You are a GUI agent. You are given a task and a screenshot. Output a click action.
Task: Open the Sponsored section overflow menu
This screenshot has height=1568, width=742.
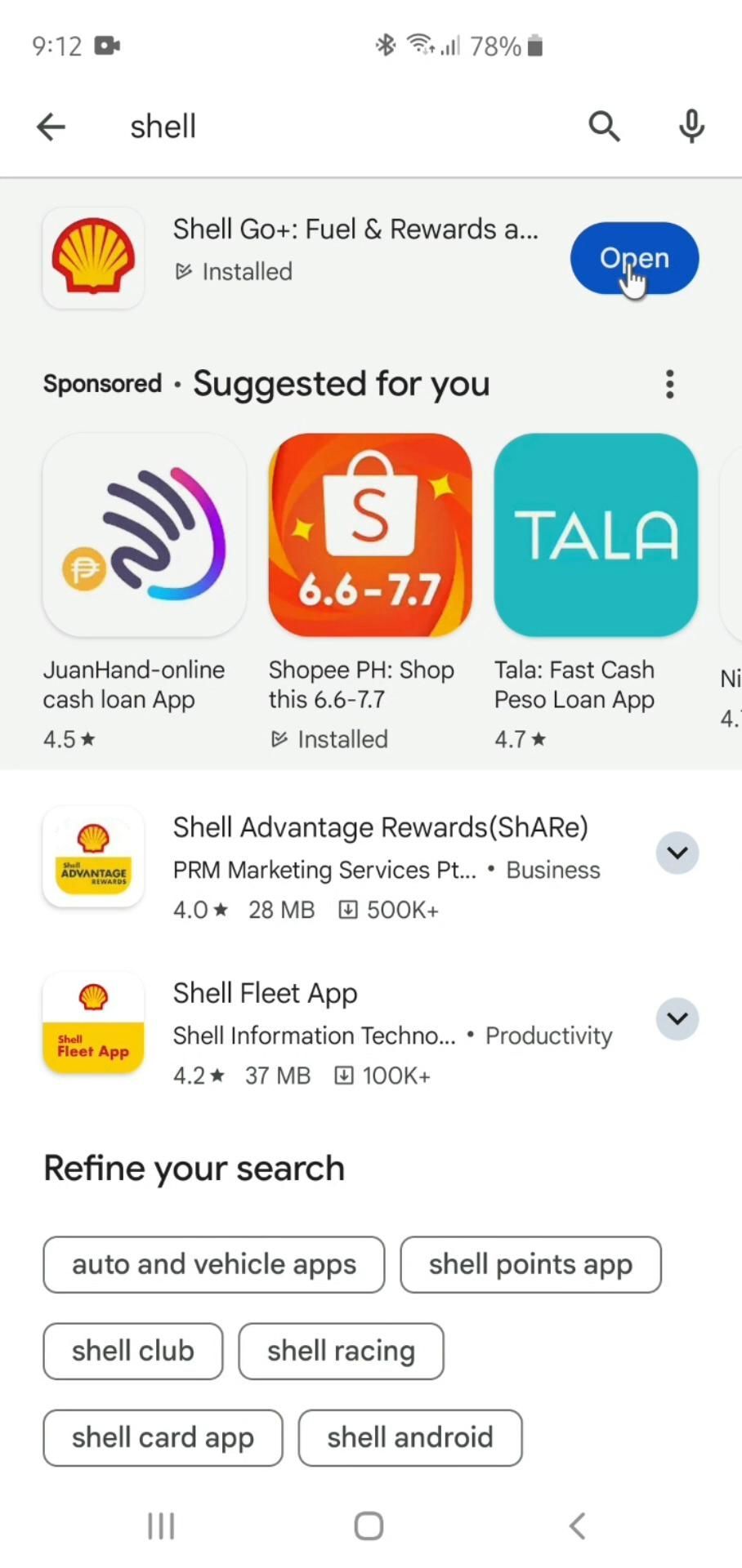669,384
